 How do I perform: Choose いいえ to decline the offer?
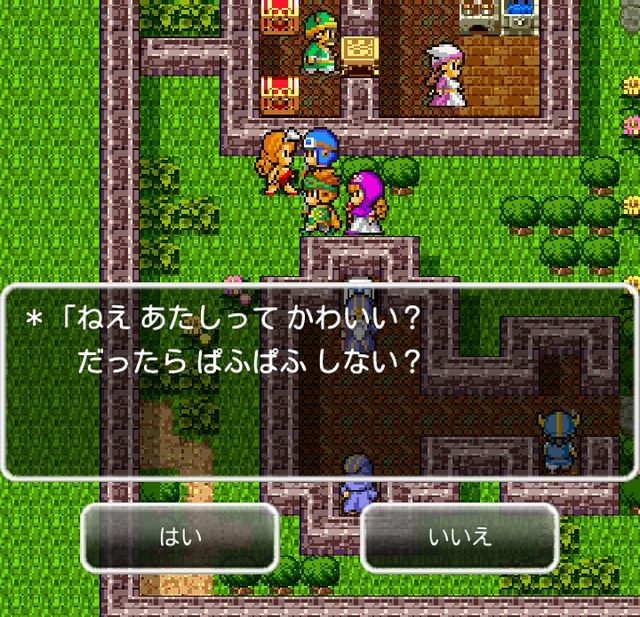459,536
